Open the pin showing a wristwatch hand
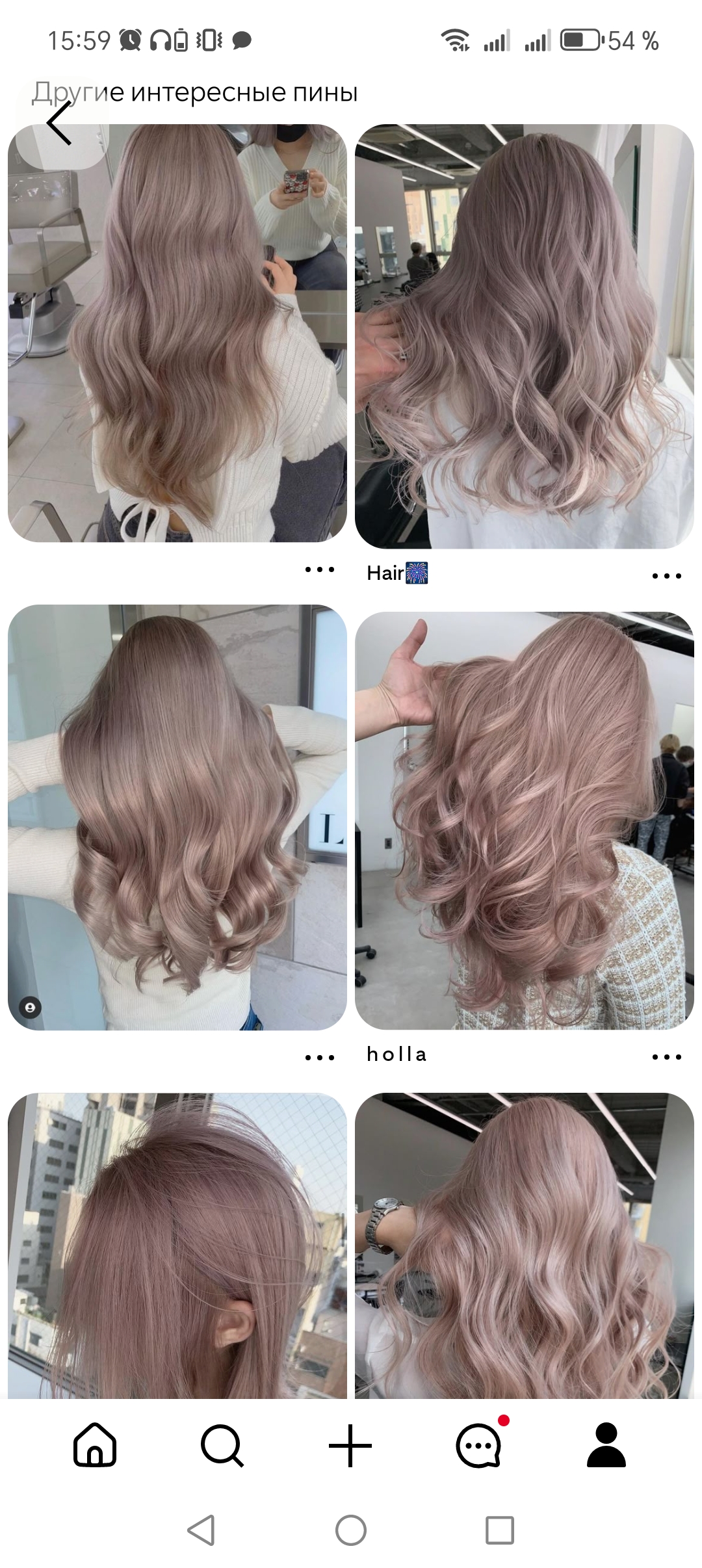 tap(524, 1245)
